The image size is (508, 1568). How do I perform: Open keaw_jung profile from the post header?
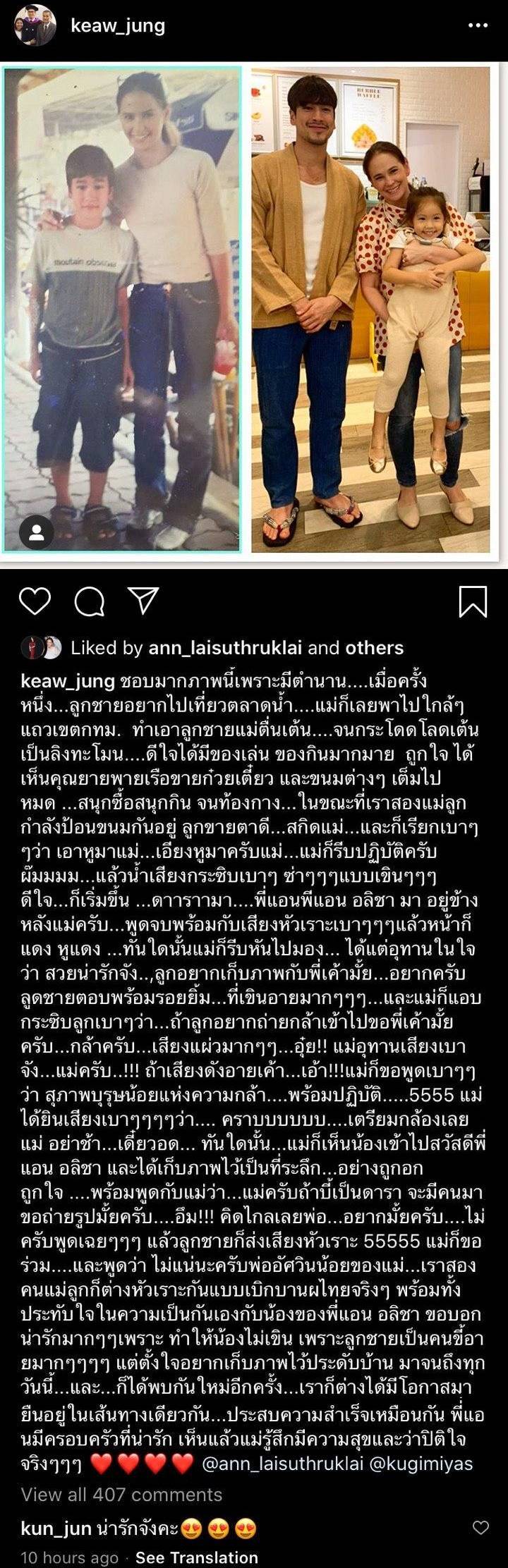pos(118,27)
